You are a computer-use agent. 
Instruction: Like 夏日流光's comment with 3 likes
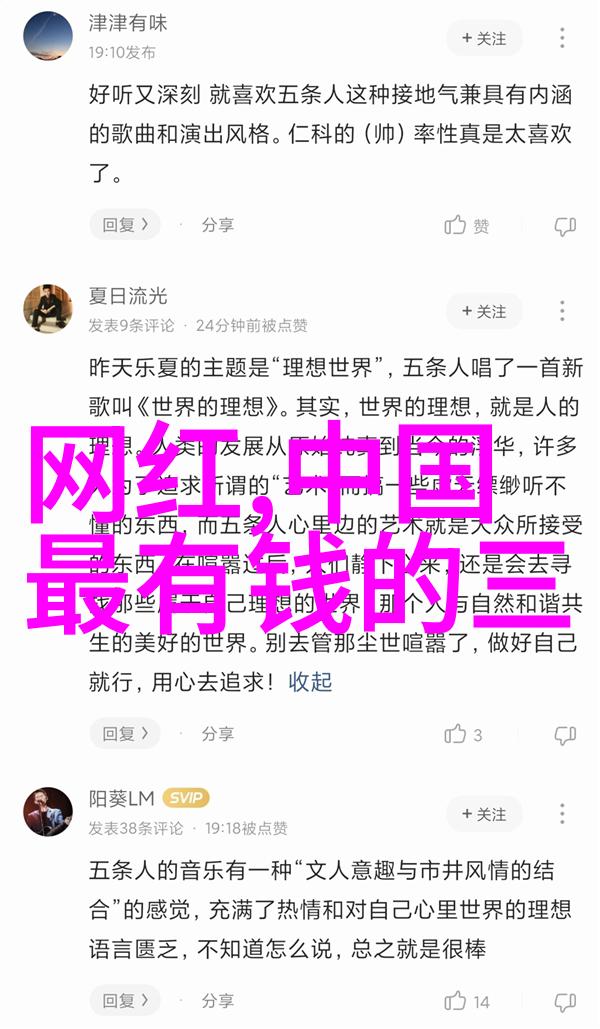point(465,734)
